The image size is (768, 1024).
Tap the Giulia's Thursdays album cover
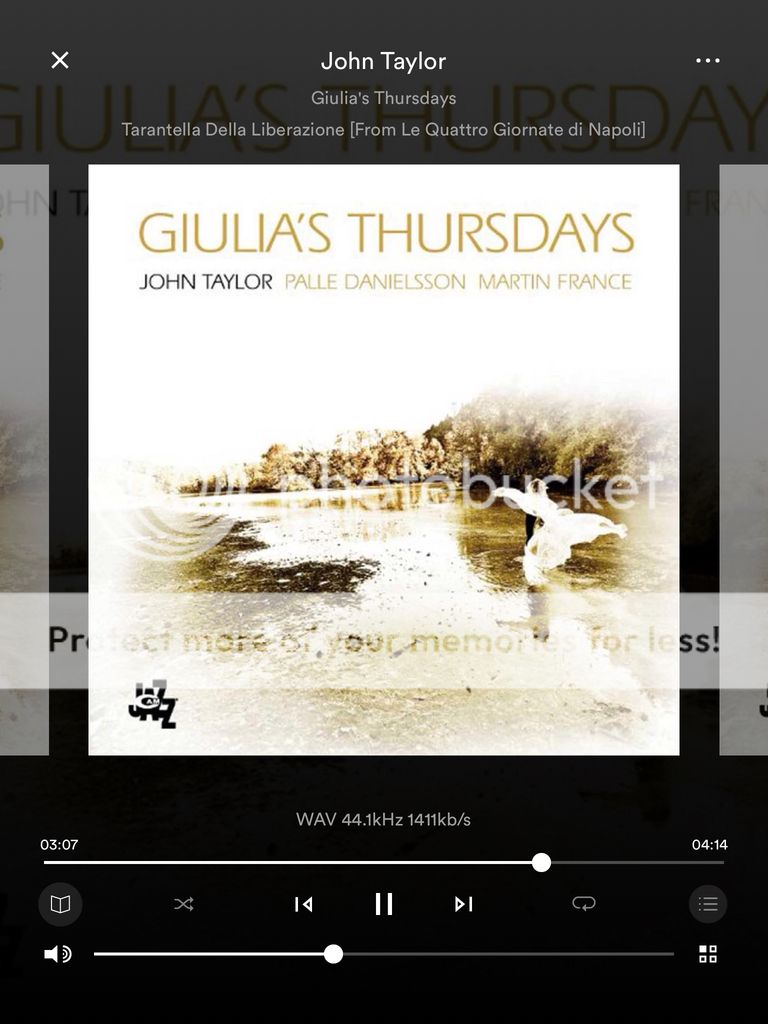tap(384, 460)
